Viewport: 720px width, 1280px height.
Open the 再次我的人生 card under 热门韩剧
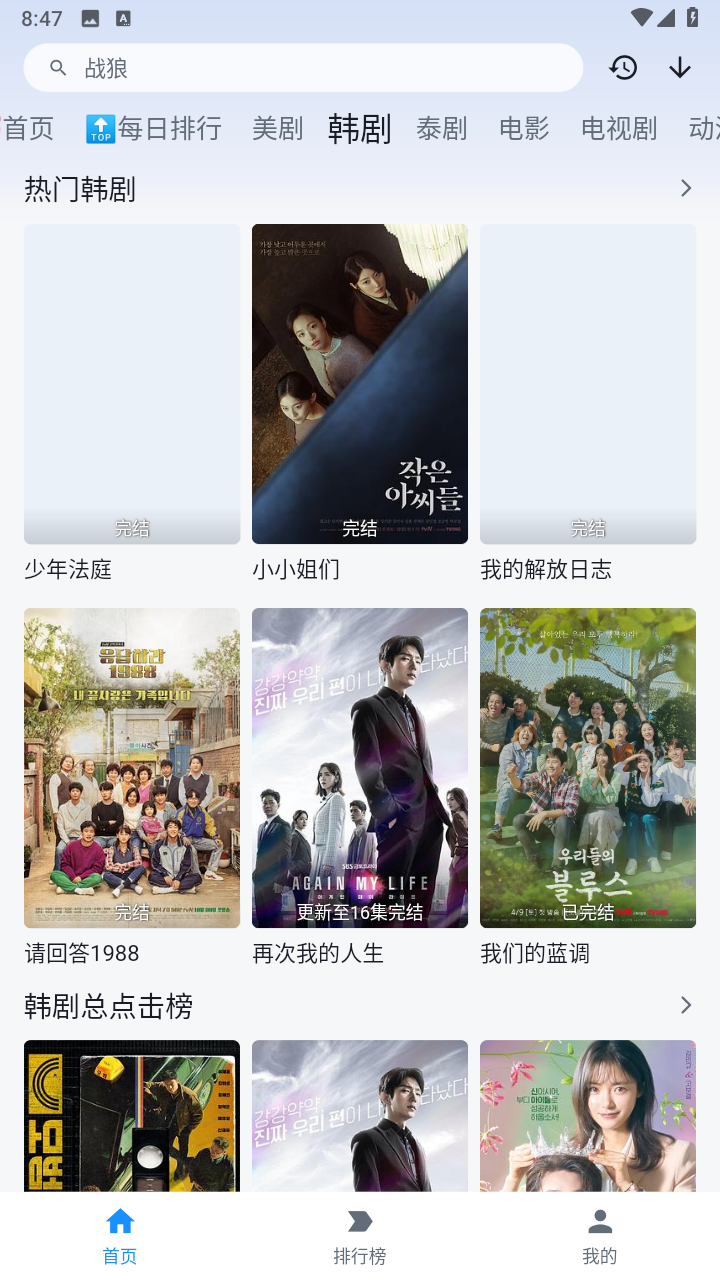coord(360,788)
